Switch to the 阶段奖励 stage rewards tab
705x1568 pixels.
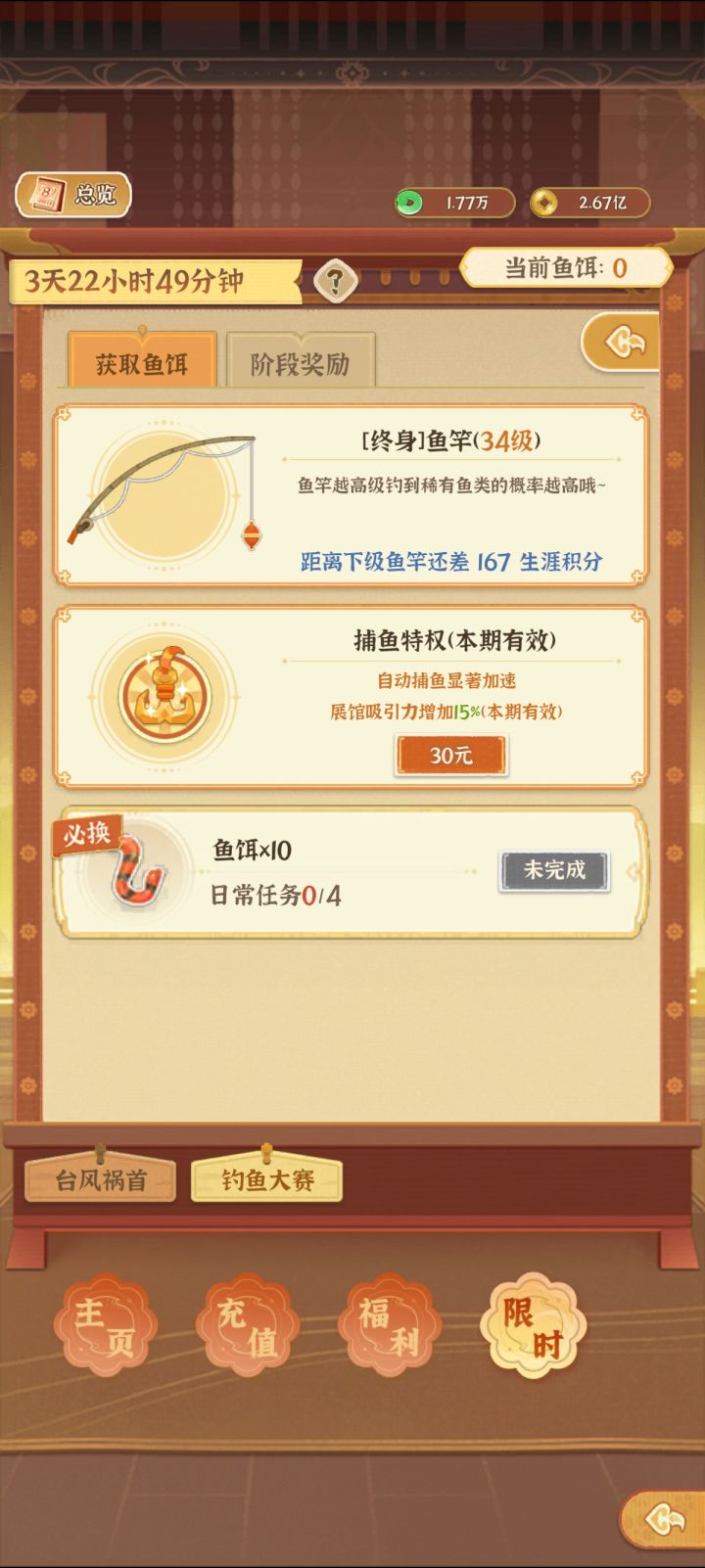tap(300, 359)
